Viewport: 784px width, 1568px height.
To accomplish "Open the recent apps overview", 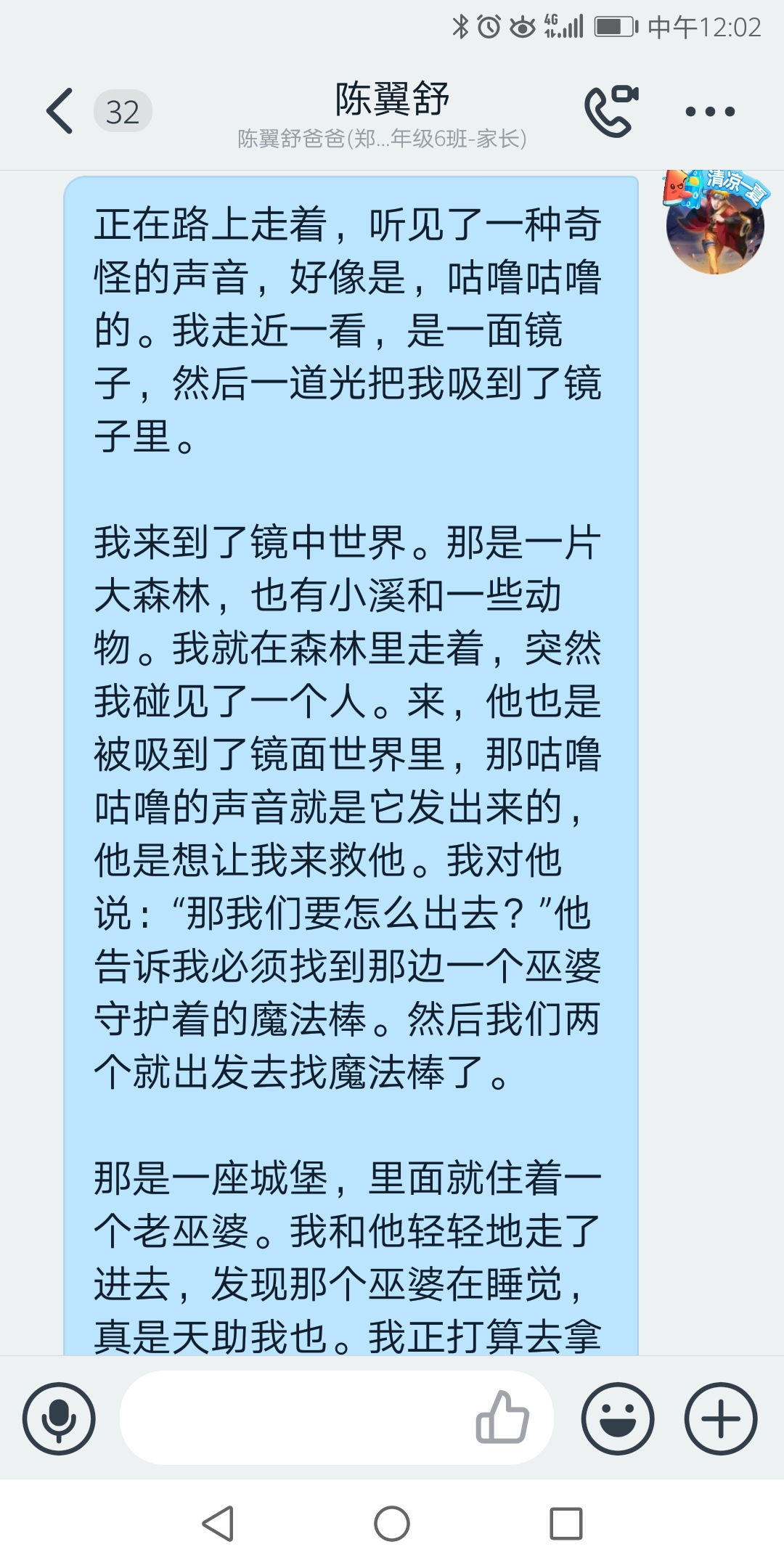I will (565, 1523).
